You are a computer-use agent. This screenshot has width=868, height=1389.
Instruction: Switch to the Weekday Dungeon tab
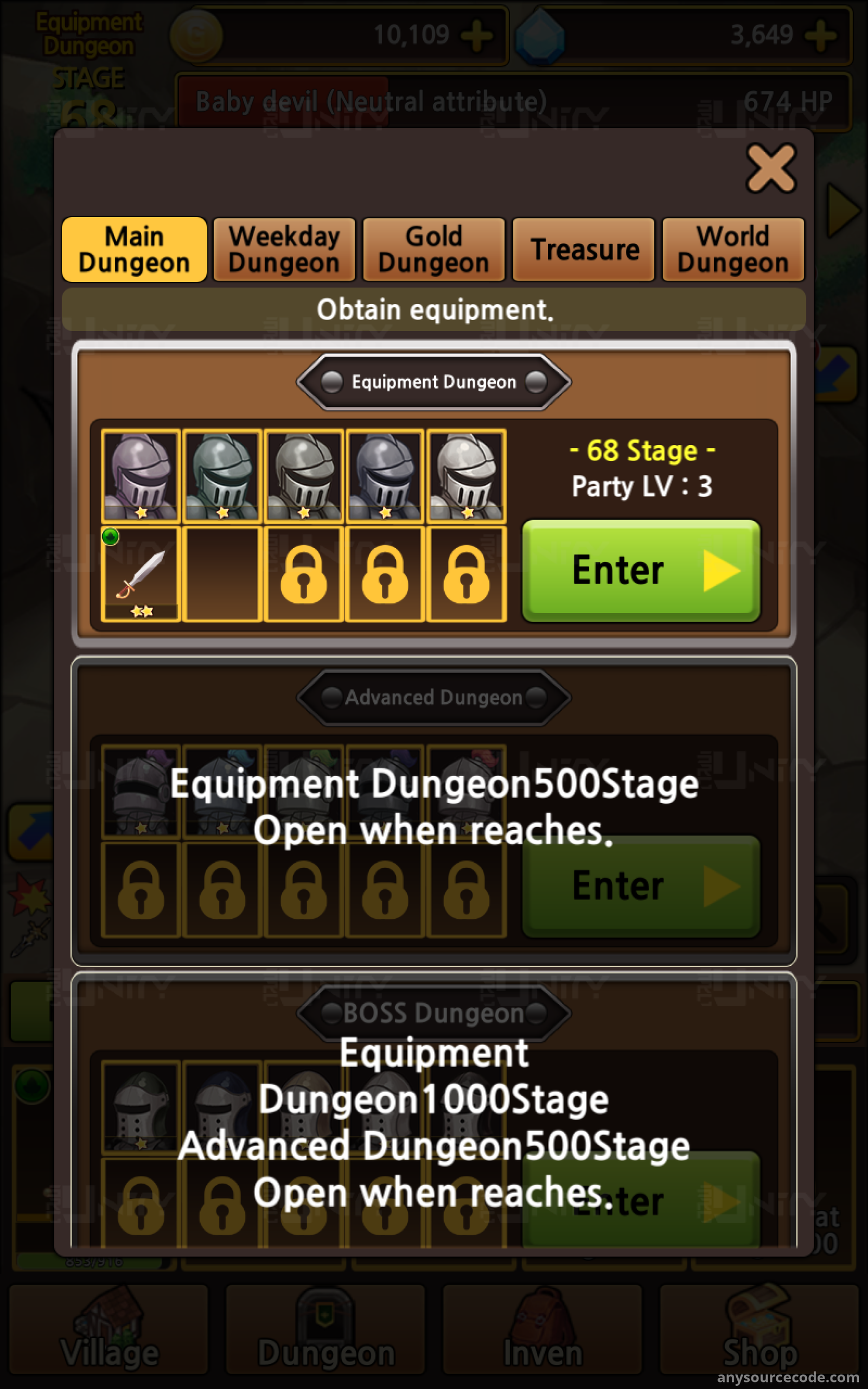284,250
